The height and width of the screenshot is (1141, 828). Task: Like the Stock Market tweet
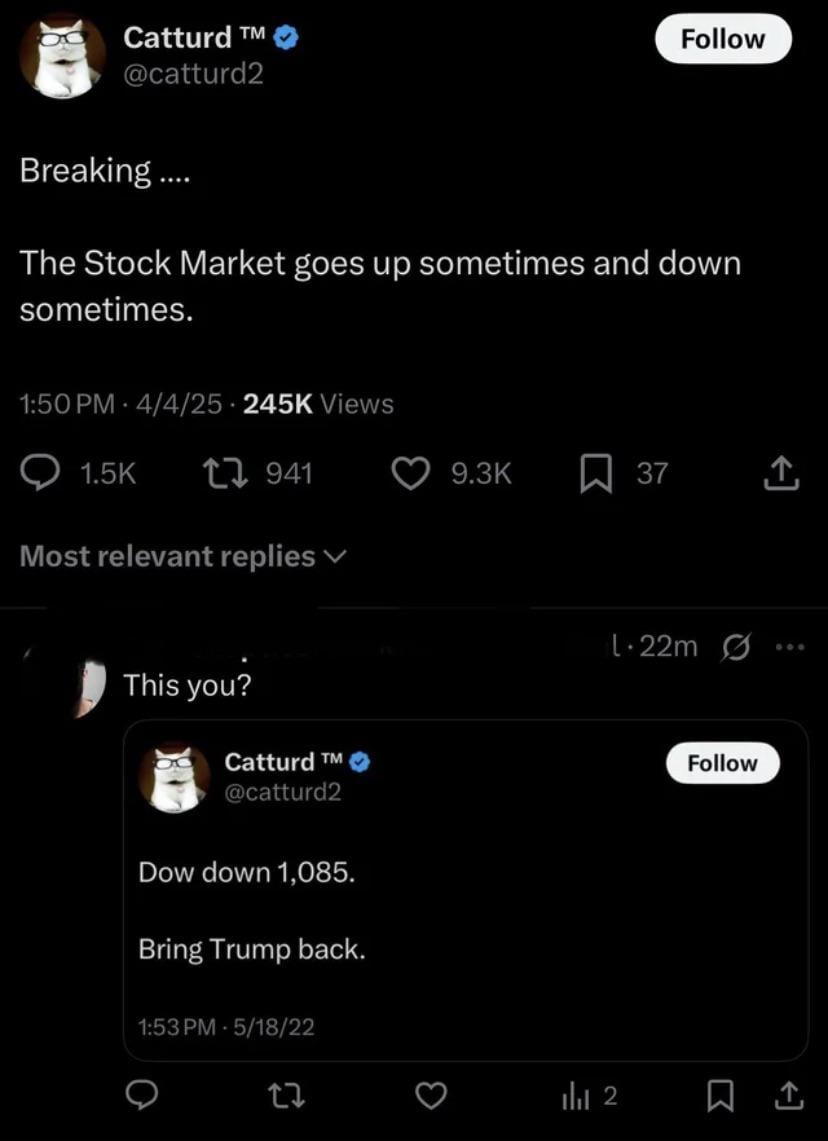[408, 473]
